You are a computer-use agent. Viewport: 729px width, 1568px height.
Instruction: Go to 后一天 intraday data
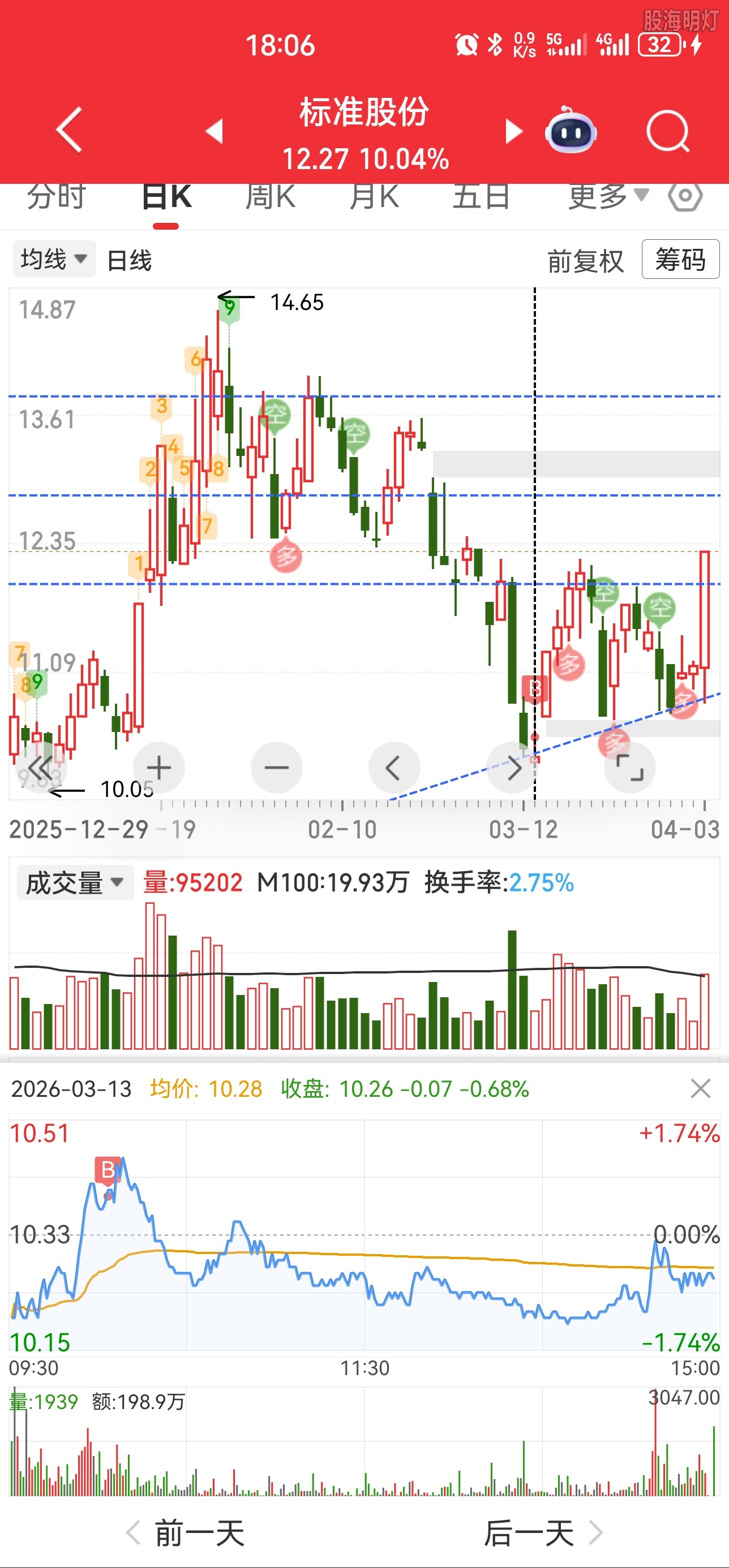pyautogui.click(x=542, y=1533)
